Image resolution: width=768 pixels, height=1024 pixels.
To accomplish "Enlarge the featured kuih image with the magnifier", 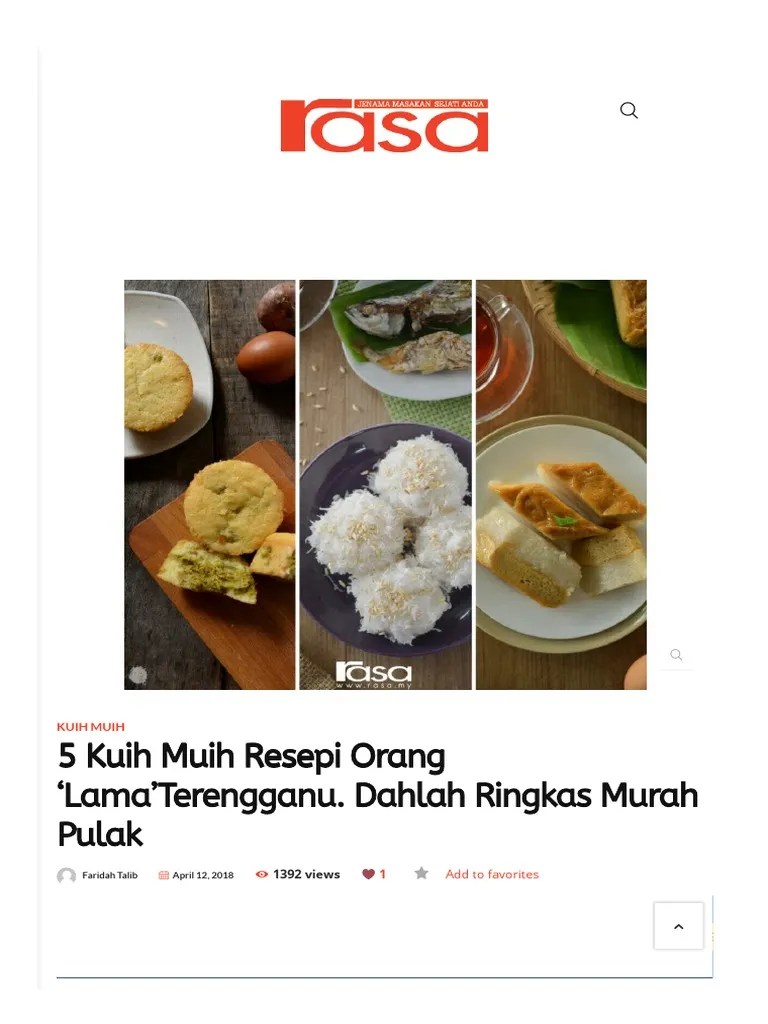I will 676,655.
